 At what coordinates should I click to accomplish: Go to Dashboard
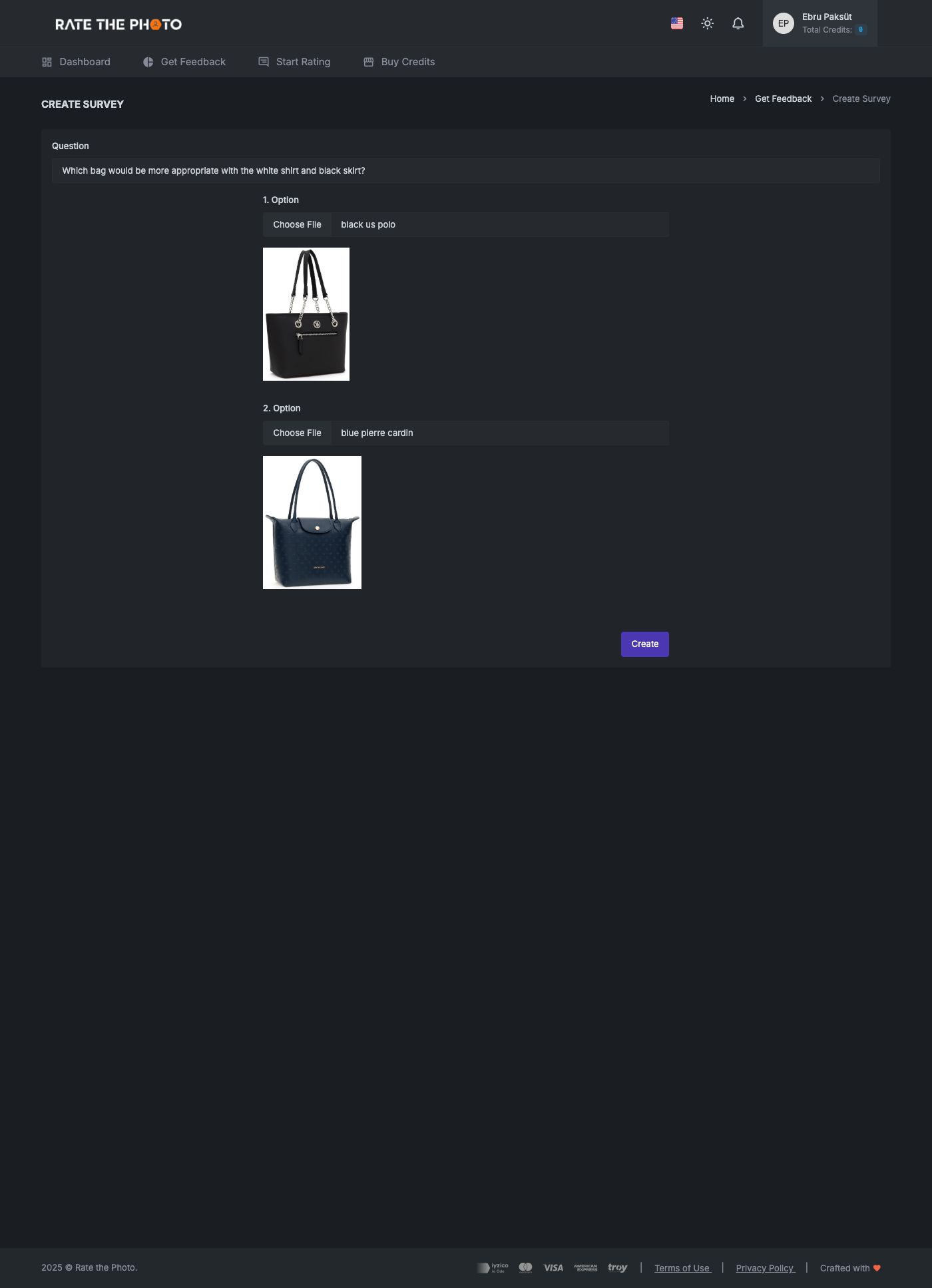(x=76, y=62)
